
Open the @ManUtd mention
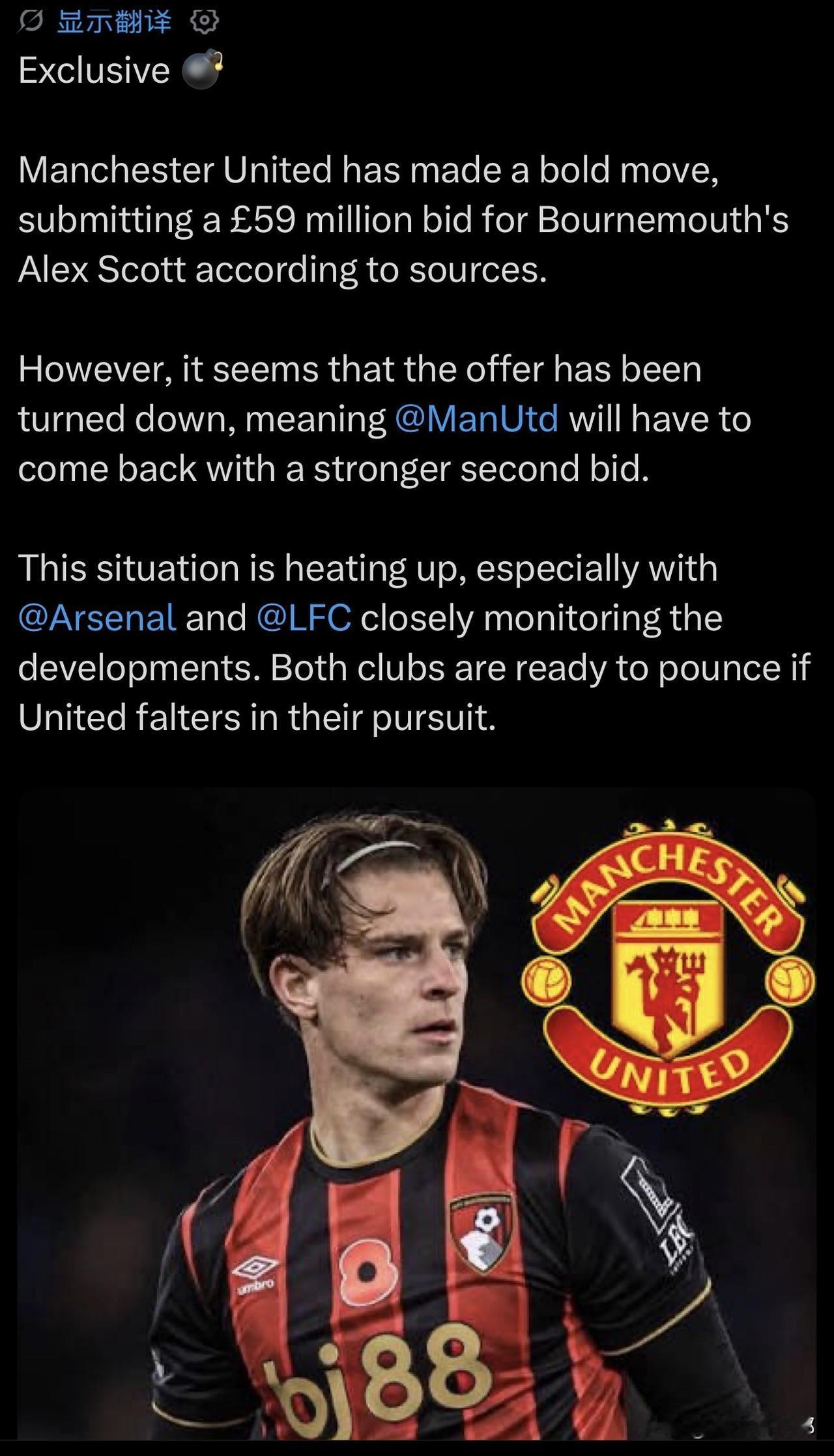coord(476,418)
